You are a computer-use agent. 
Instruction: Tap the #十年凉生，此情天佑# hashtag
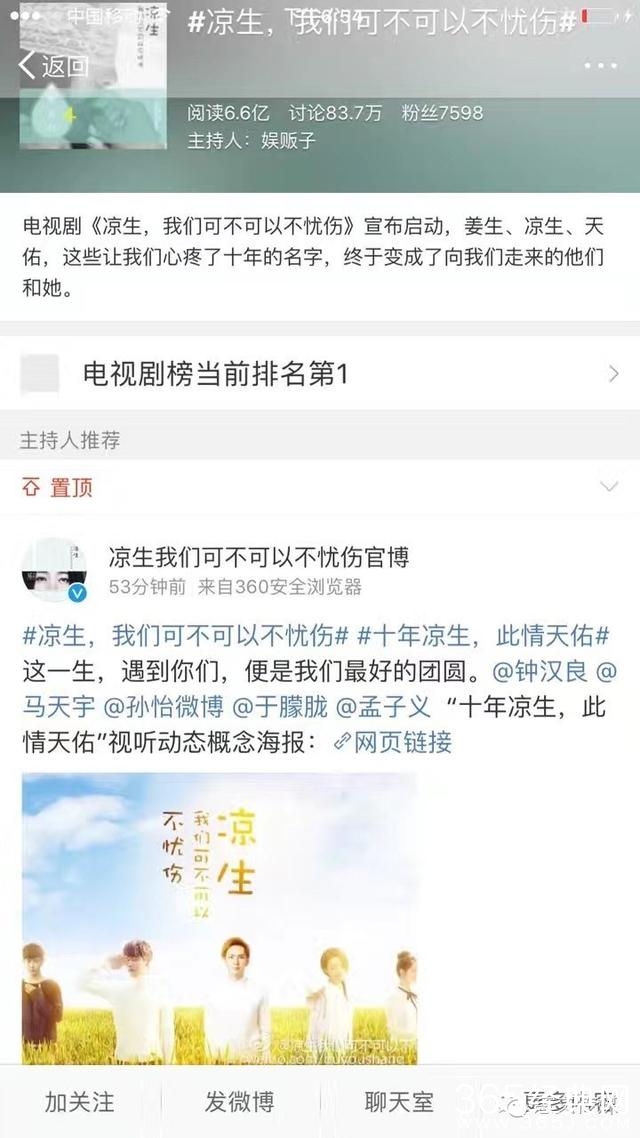tap(483, 636)
